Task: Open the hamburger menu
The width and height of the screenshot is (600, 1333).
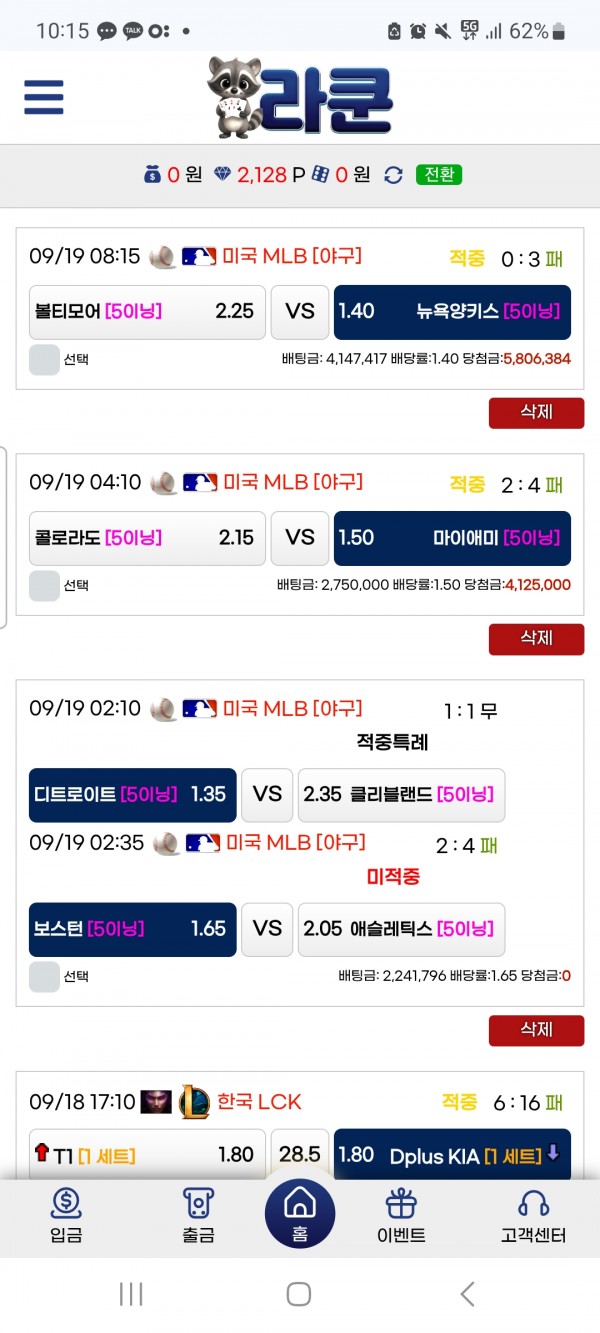Action: click(44, 98)
